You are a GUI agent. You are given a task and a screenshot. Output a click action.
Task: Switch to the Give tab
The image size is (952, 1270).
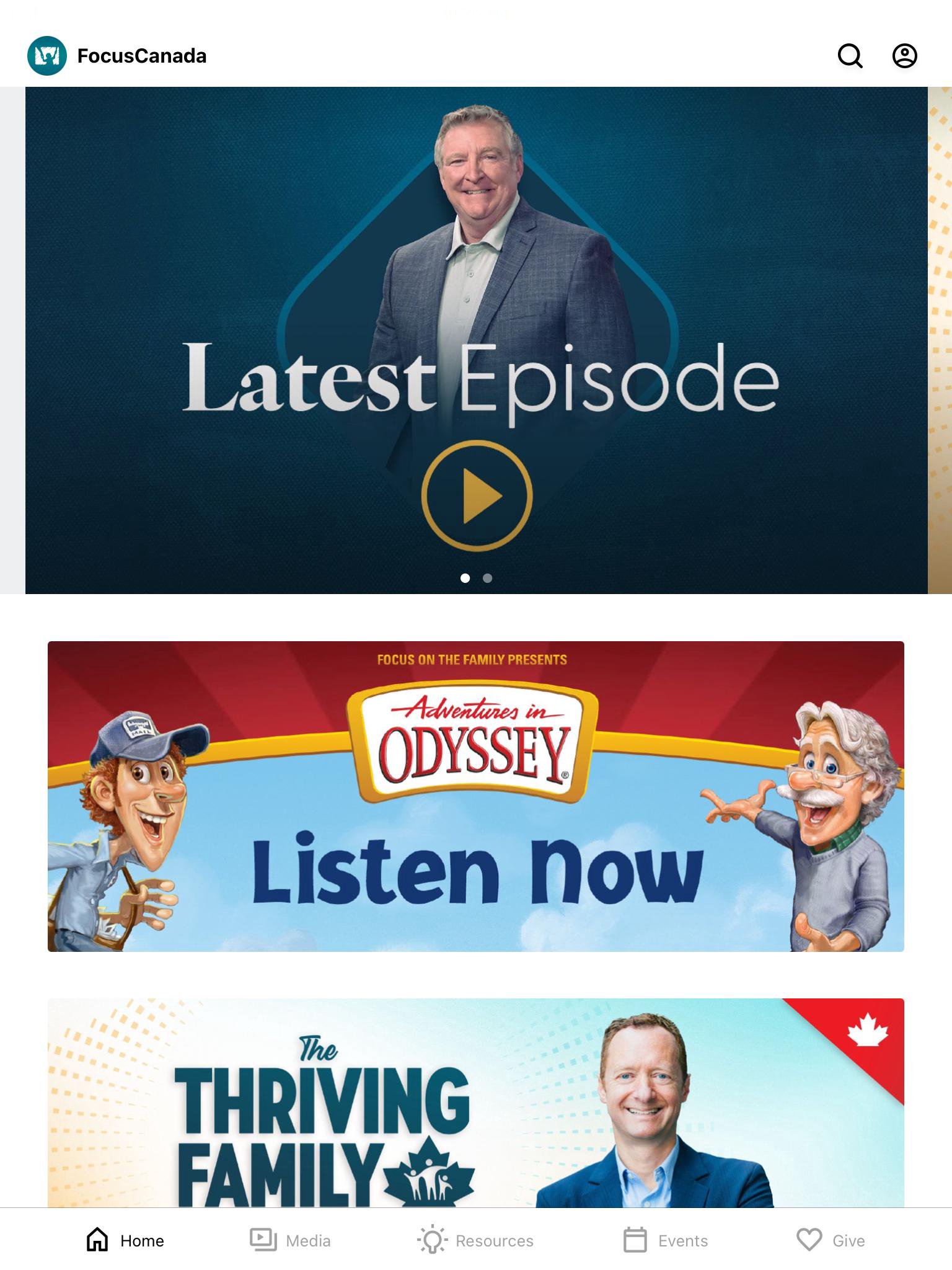pyautogui.click(x=831, y=1240)
